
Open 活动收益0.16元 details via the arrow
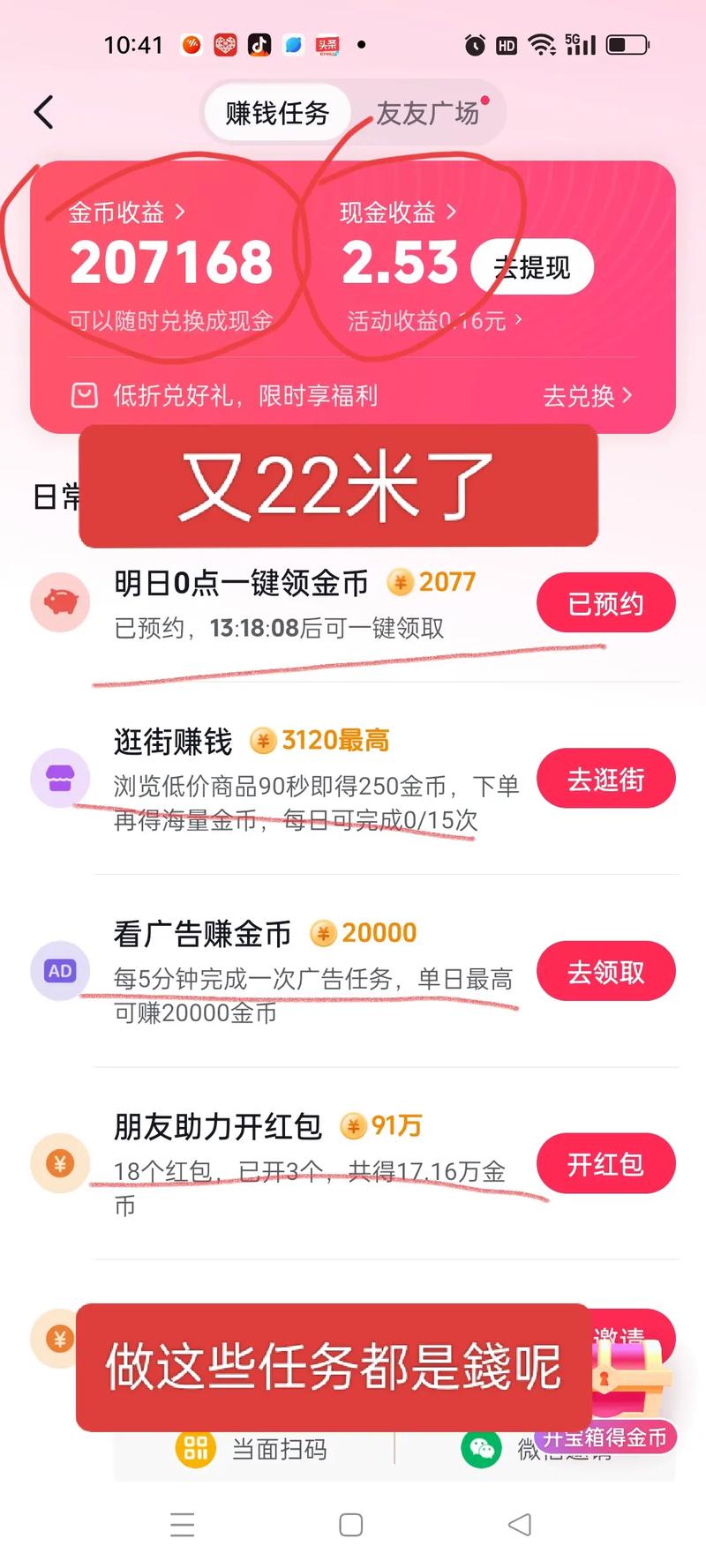coord(518,321)
